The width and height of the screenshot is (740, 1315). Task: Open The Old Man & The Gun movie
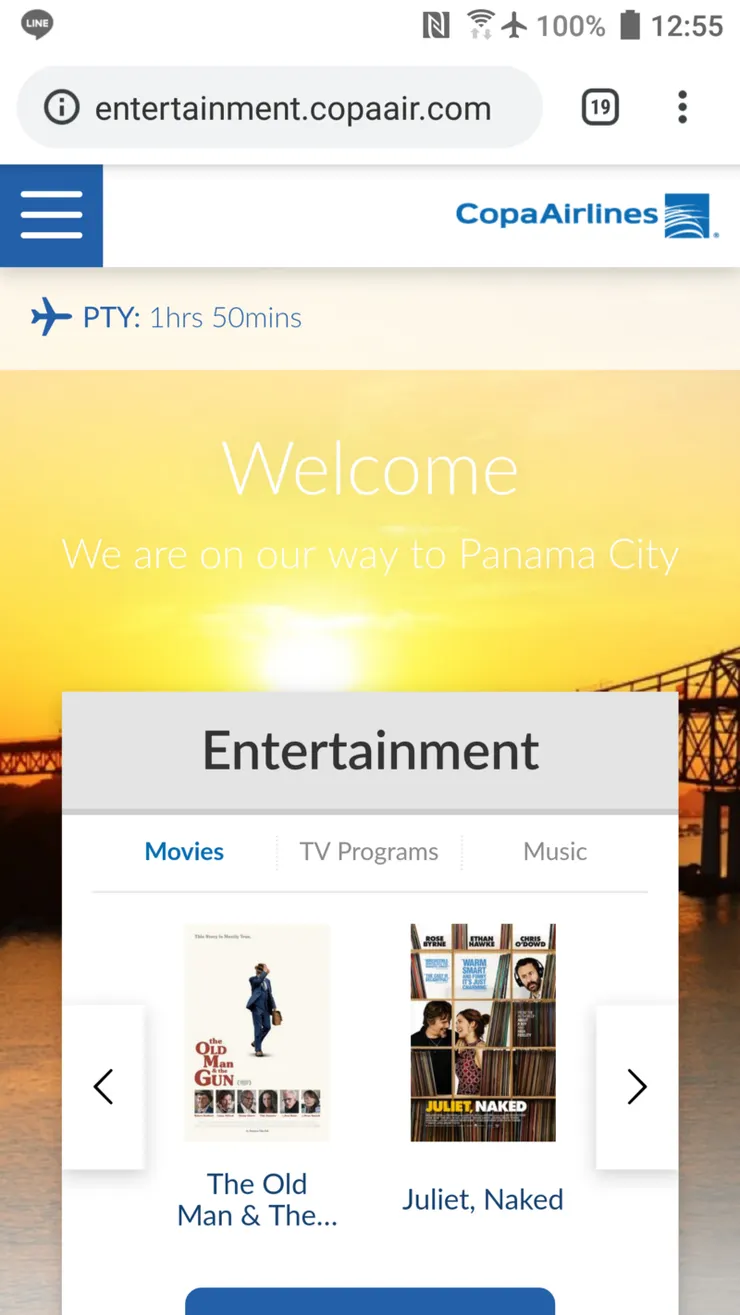(257, 1033)
